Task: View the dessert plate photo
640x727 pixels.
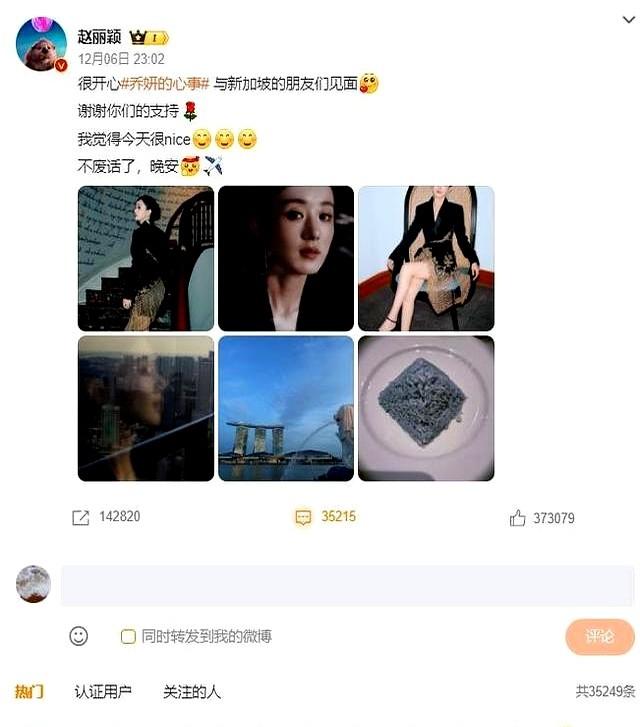Action: 426,408
